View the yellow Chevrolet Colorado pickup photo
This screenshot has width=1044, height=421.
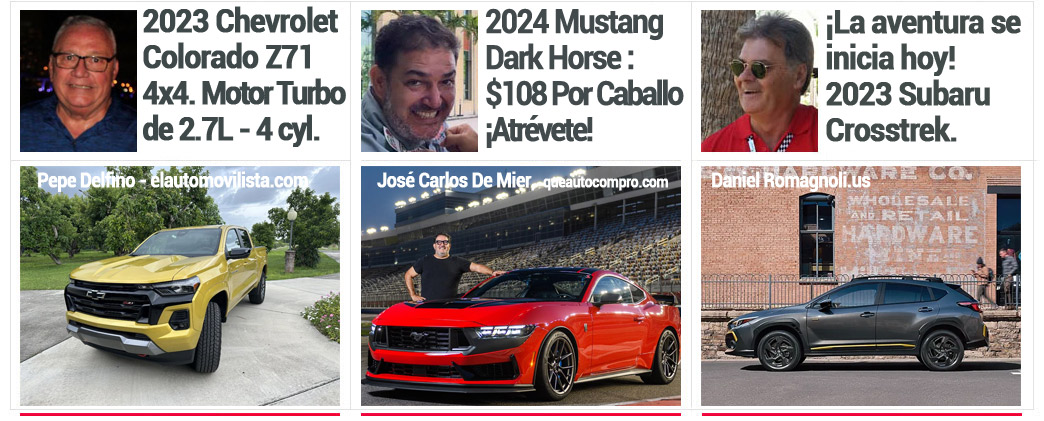(180, 286)
